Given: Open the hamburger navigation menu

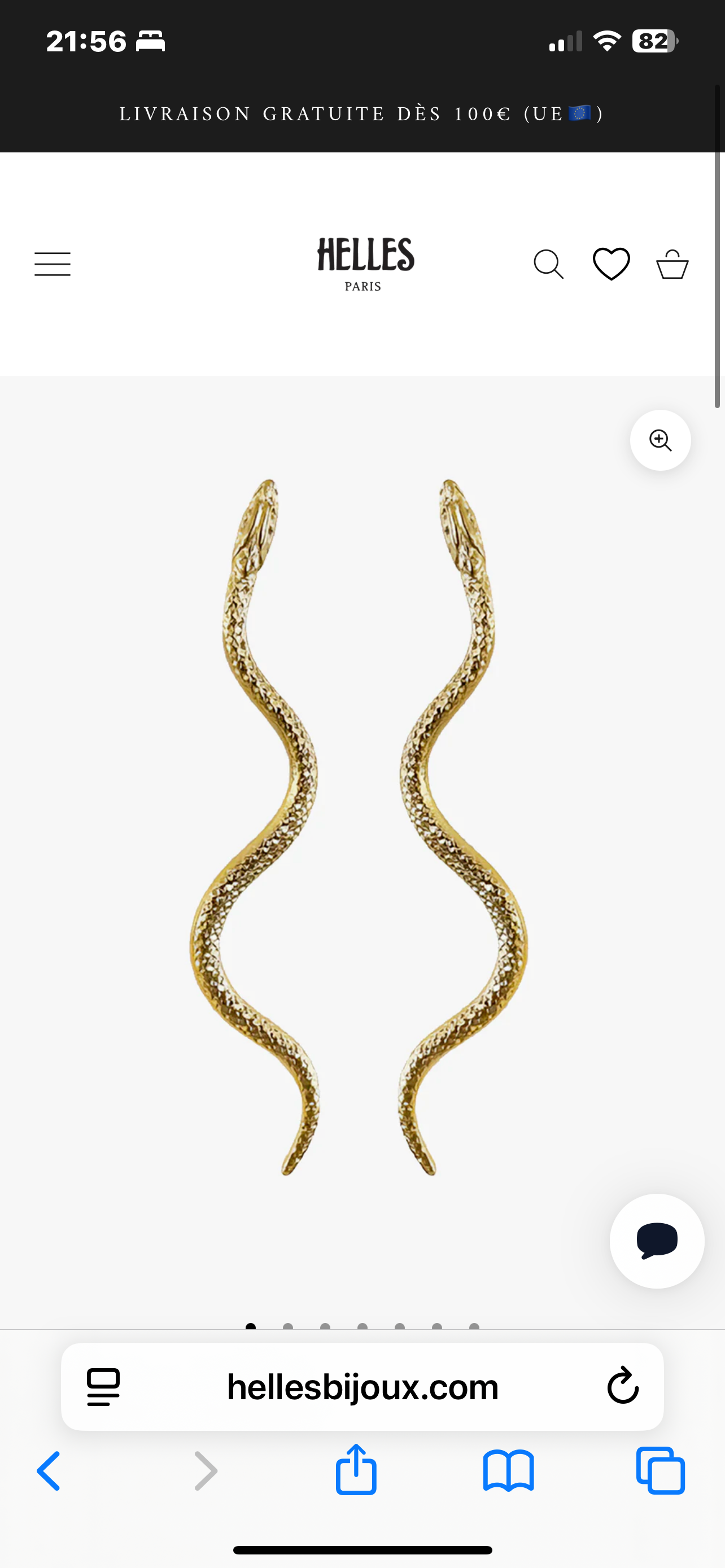Looking at the screenshot, I should point(53,264).
